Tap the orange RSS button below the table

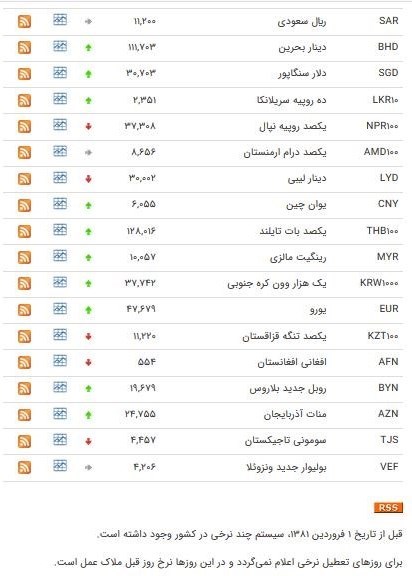pos(388,507)
